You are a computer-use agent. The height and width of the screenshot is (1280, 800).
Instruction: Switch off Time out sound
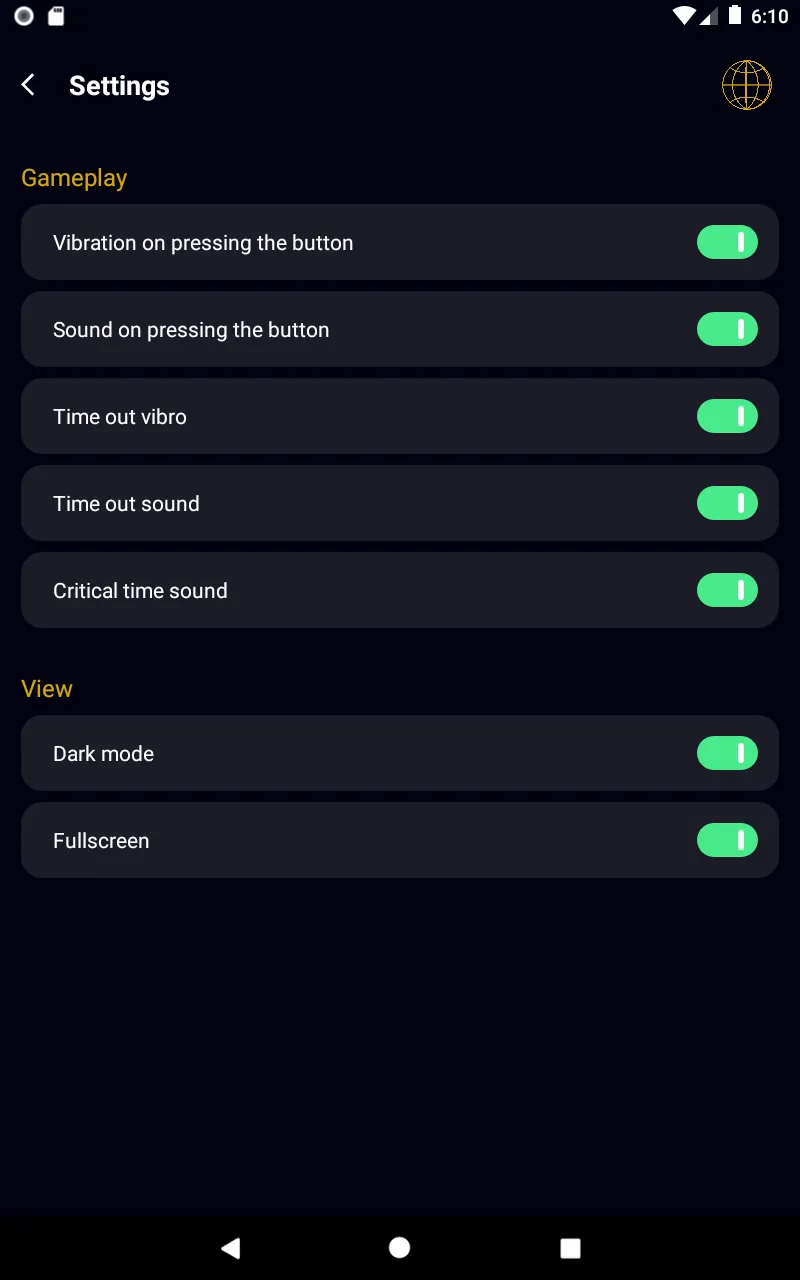(727, 503)
